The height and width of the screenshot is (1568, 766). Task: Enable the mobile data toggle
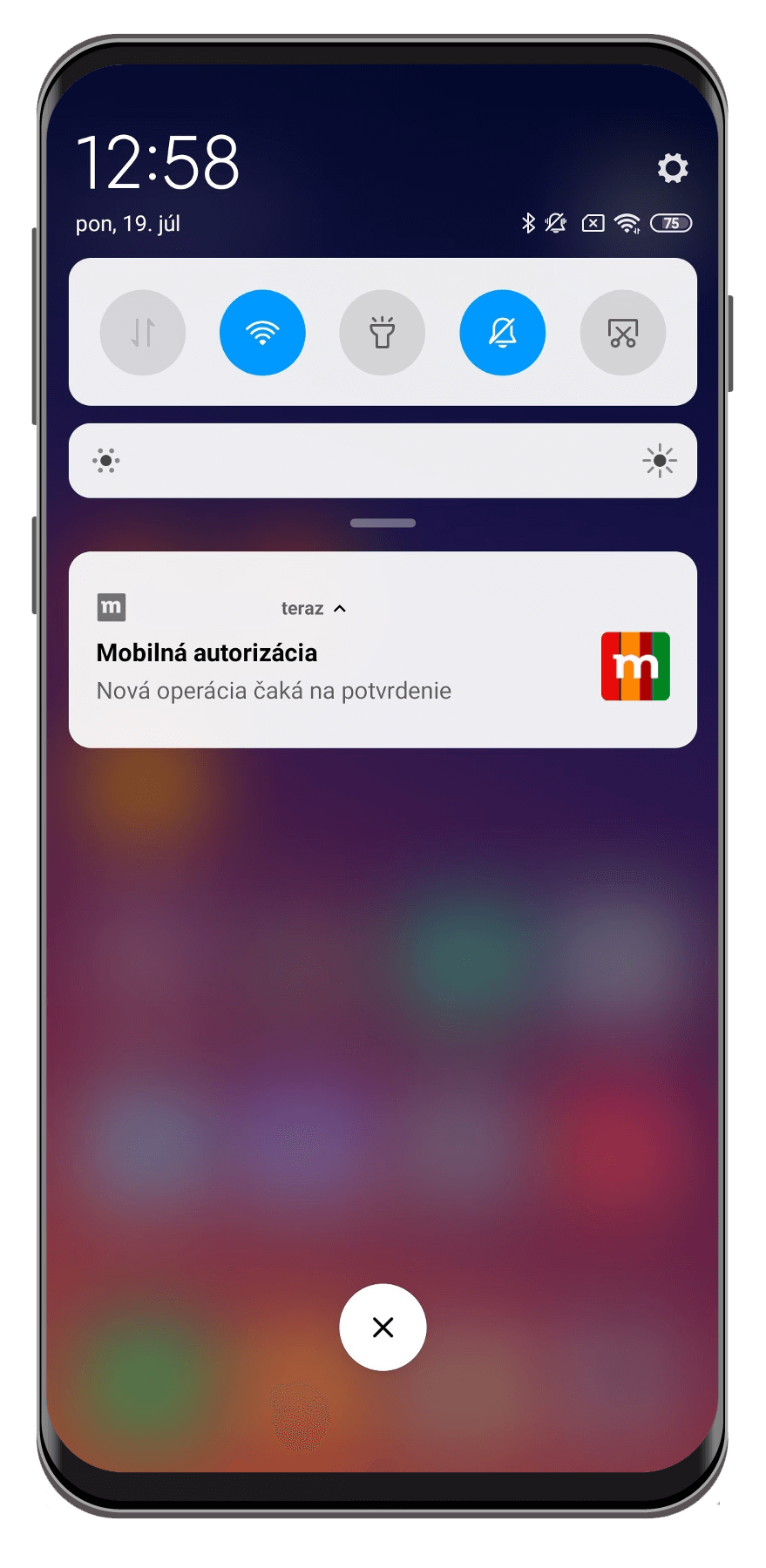click(x=143, y=333)
